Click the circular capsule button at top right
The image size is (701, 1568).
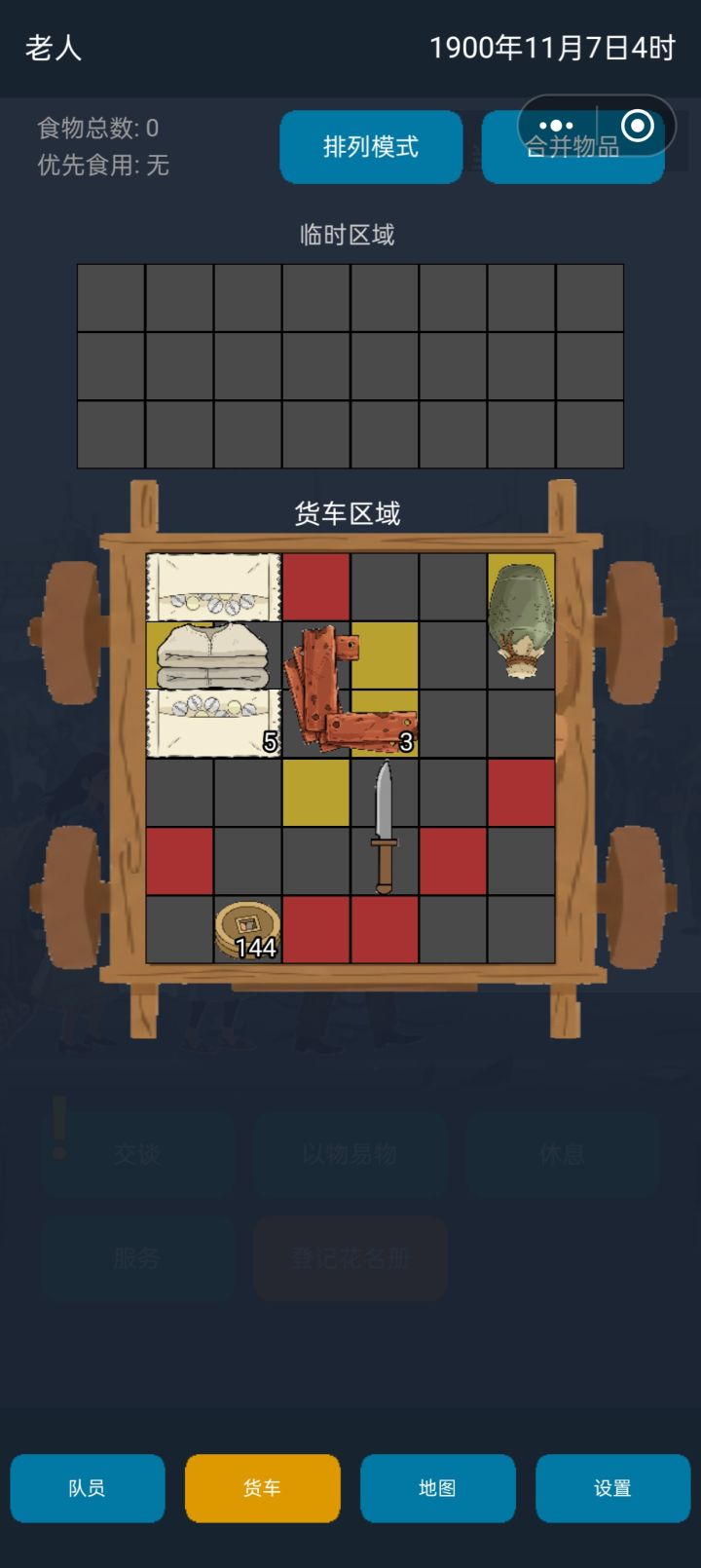[638, 126]
